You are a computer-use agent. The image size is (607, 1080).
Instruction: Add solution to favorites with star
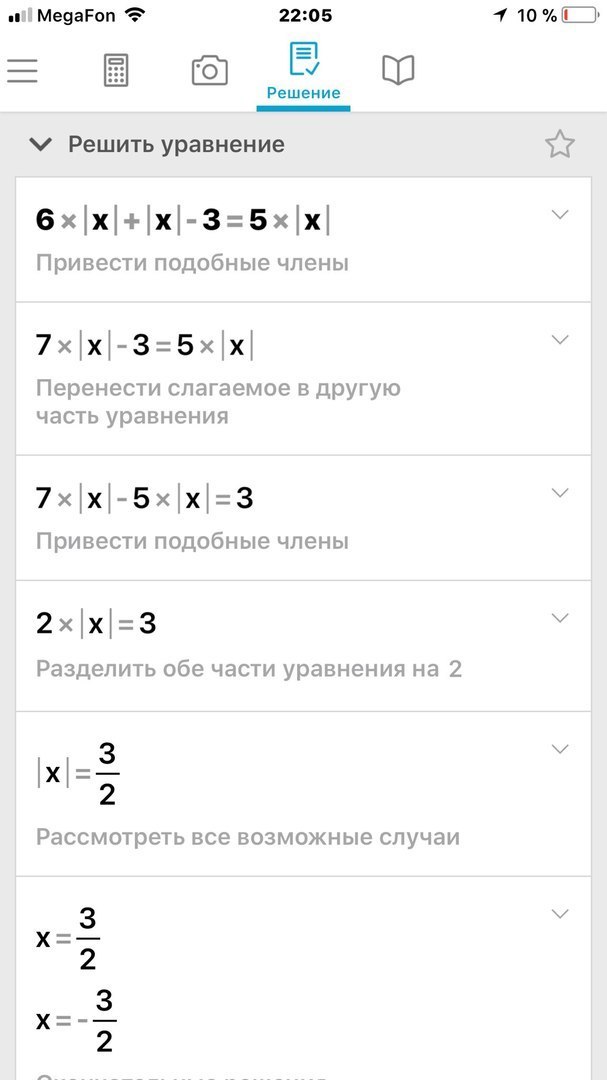click(x=559, y=145)
